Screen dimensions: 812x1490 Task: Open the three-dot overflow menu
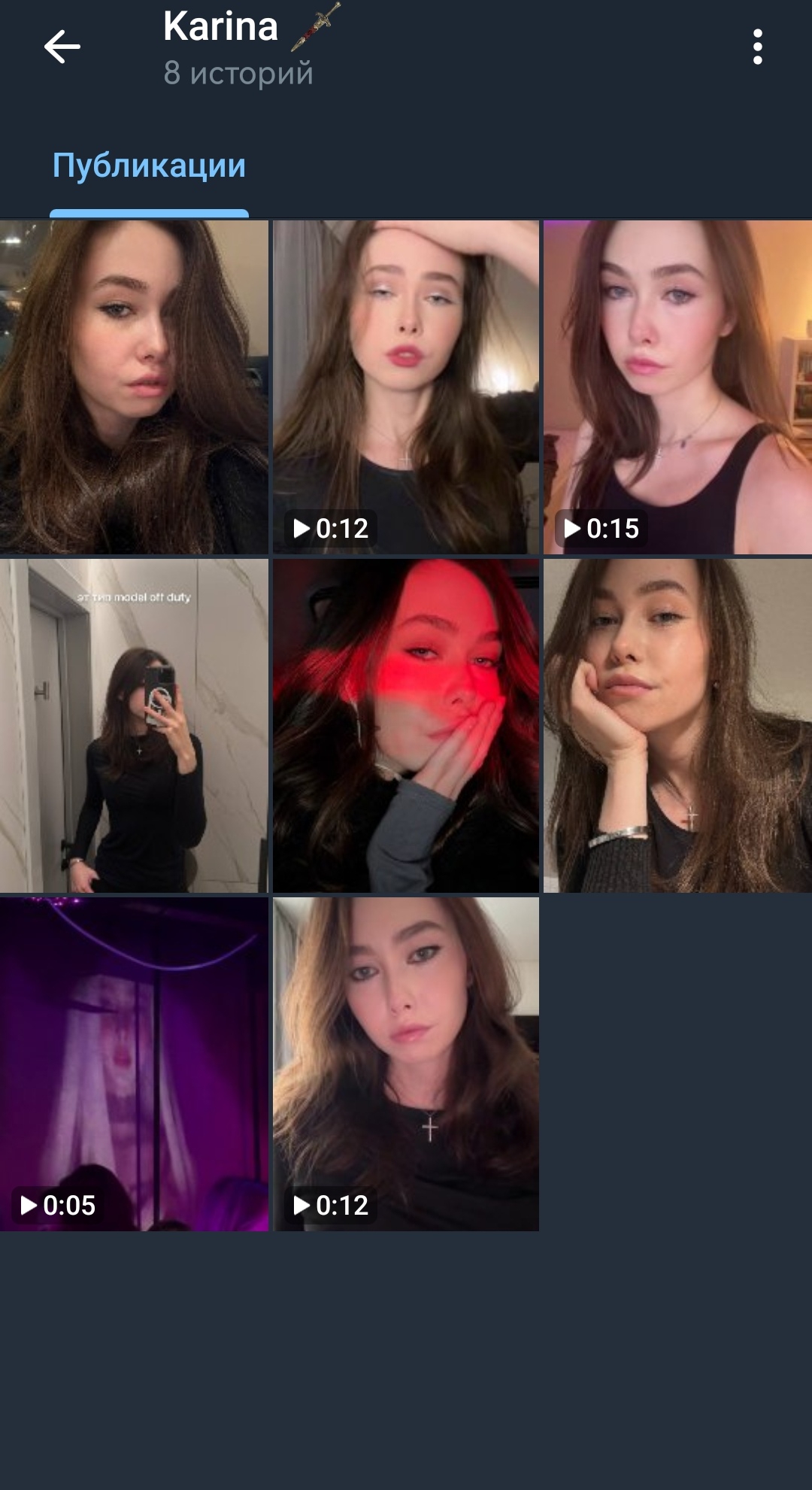click(757, 47)
